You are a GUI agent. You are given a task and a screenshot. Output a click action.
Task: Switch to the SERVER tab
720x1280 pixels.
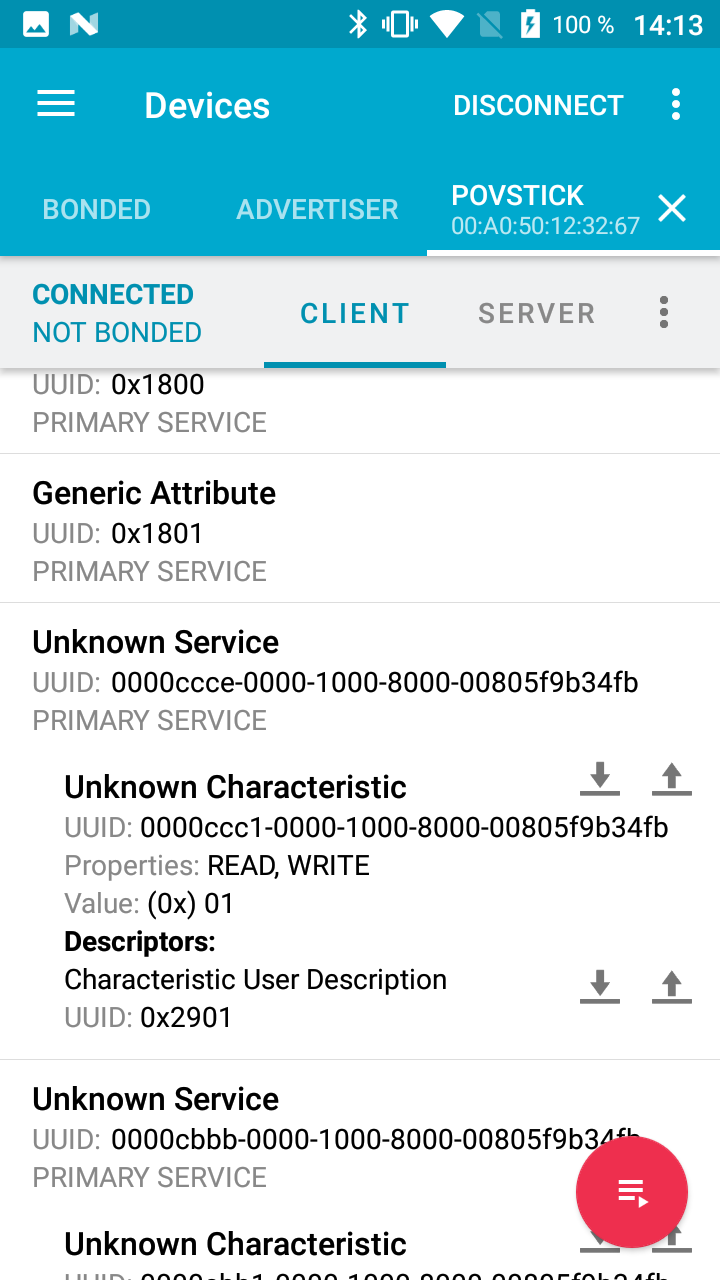coord(537,312)
